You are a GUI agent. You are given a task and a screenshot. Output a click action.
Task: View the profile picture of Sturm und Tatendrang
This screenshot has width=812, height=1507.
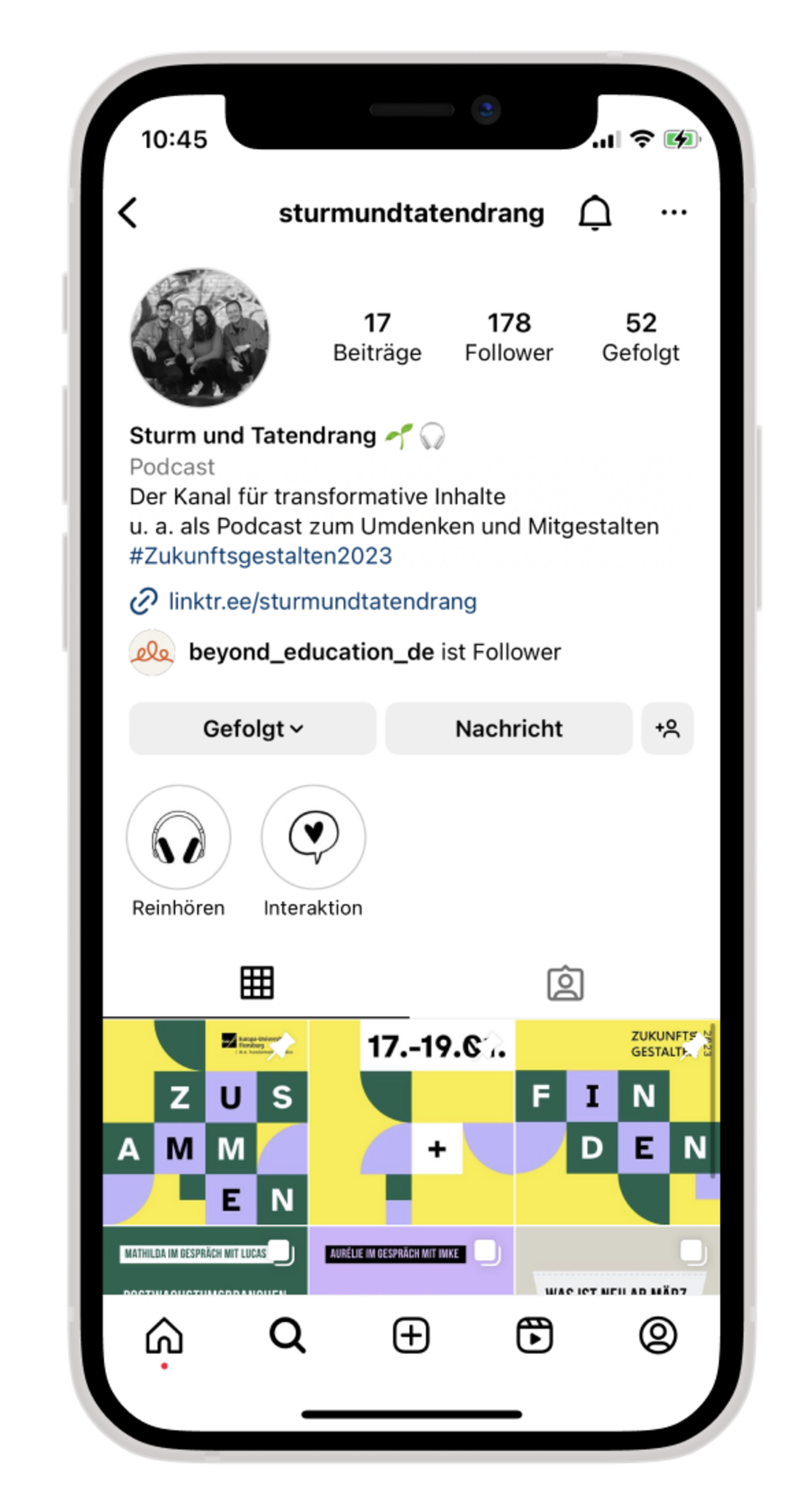click(x=199, y=338)
